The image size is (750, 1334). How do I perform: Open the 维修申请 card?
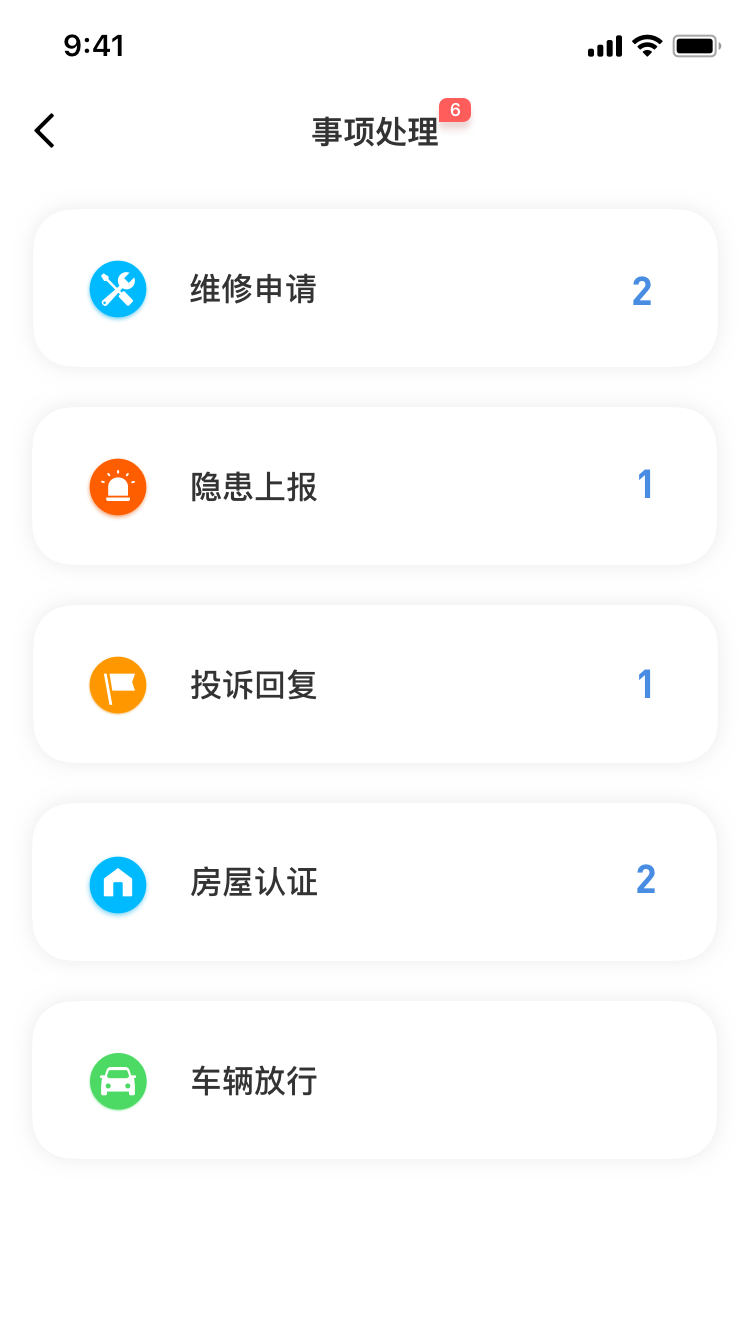tap(375, 288)
